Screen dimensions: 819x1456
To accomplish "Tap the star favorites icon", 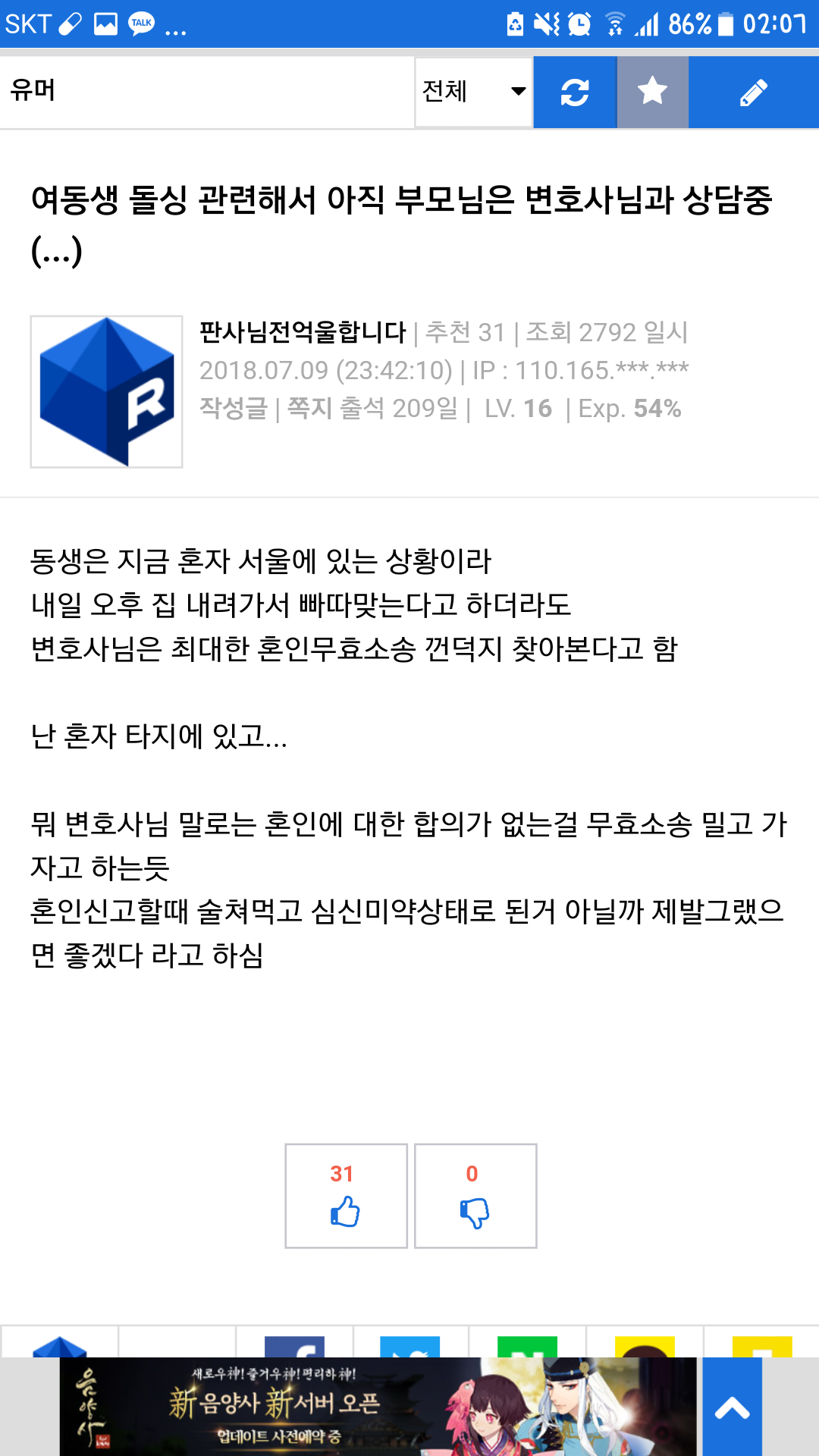I will [652, 93].
